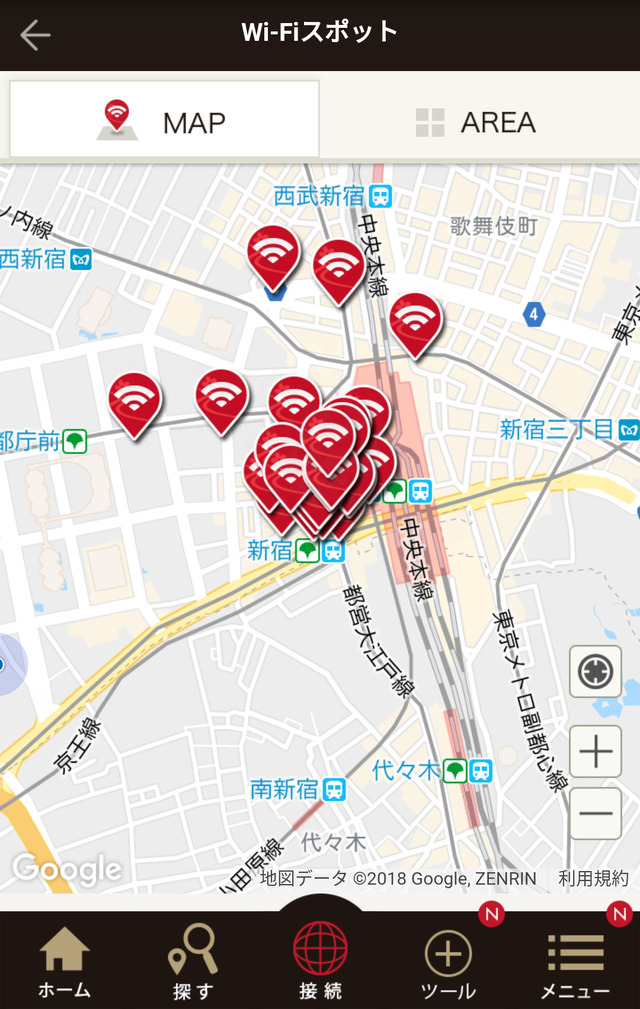The height and width of the screenshot is (1009, 640).
Task: Zoom out with the minus button
Action: [x=595, y=813]
